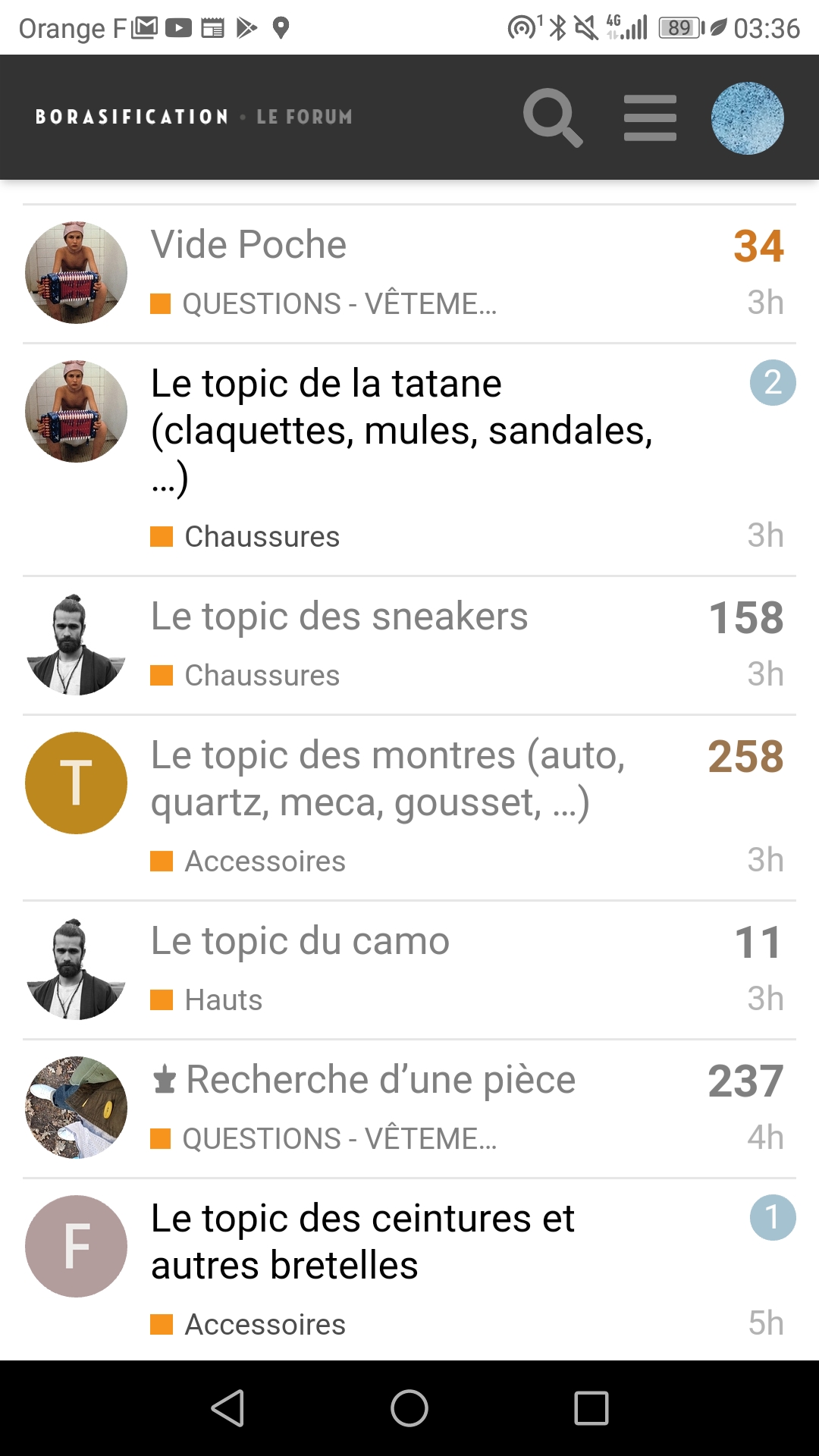This screenshot has height=1456, width=819.
Task: Go back using system back button
Action: (227, 1408)
